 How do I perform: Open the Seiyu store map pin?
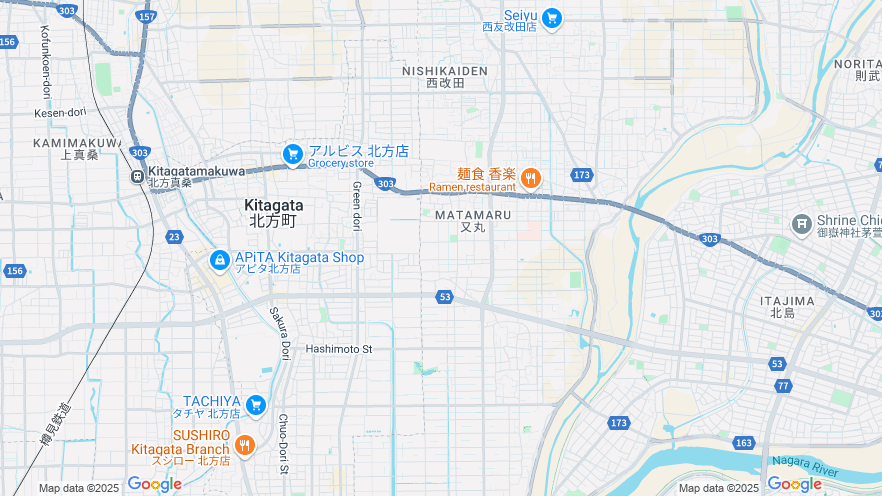click(551, 17)
